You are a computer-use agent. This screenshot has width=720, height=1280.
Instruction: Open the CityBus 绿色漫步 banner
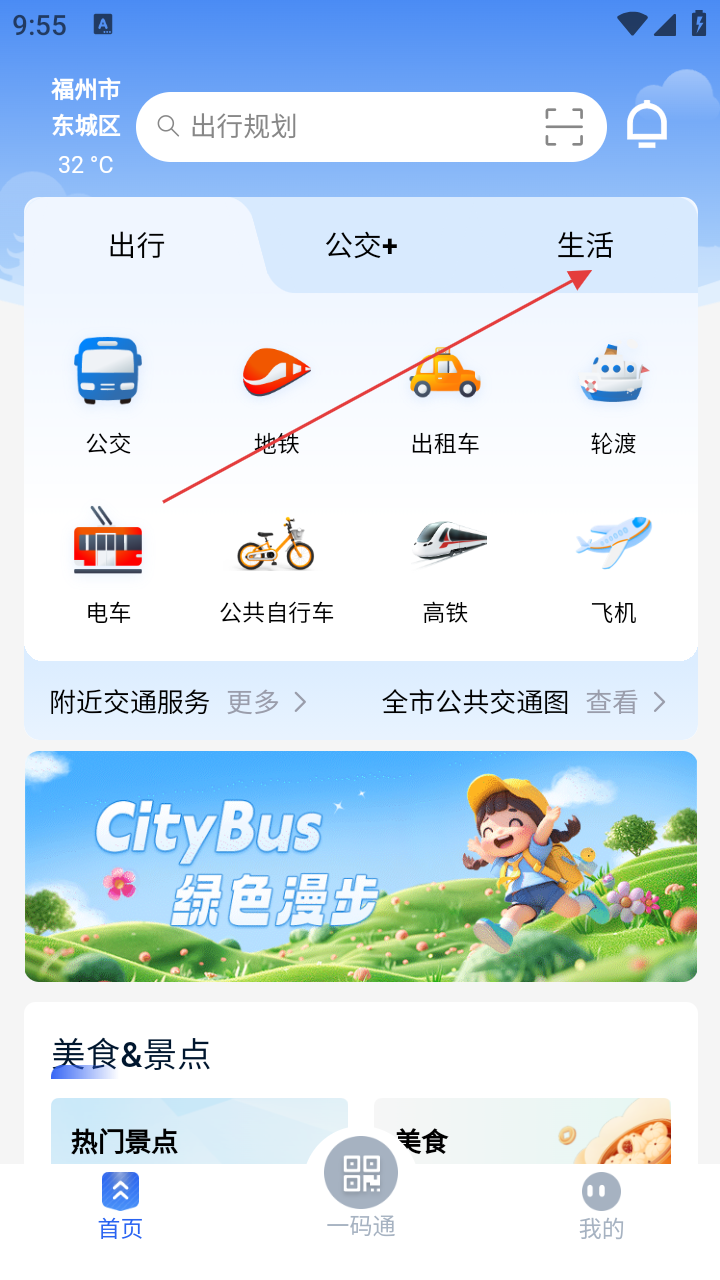(x=360, y=866)
